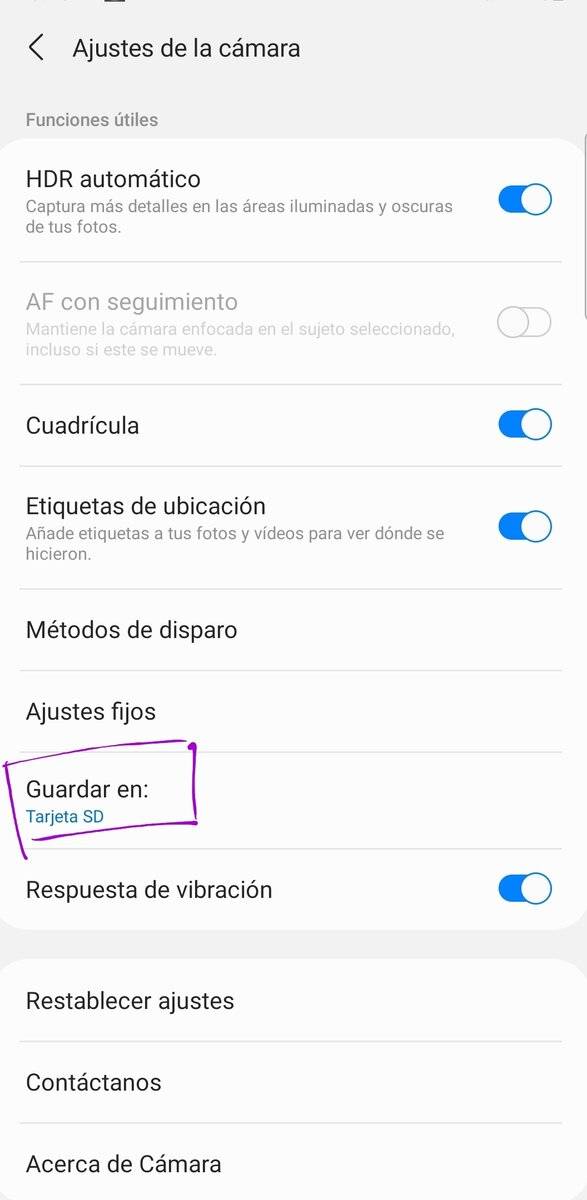The image size is (587, 1200).
Task: Disable the Cuadrícula switch
Action: [525, 425]
